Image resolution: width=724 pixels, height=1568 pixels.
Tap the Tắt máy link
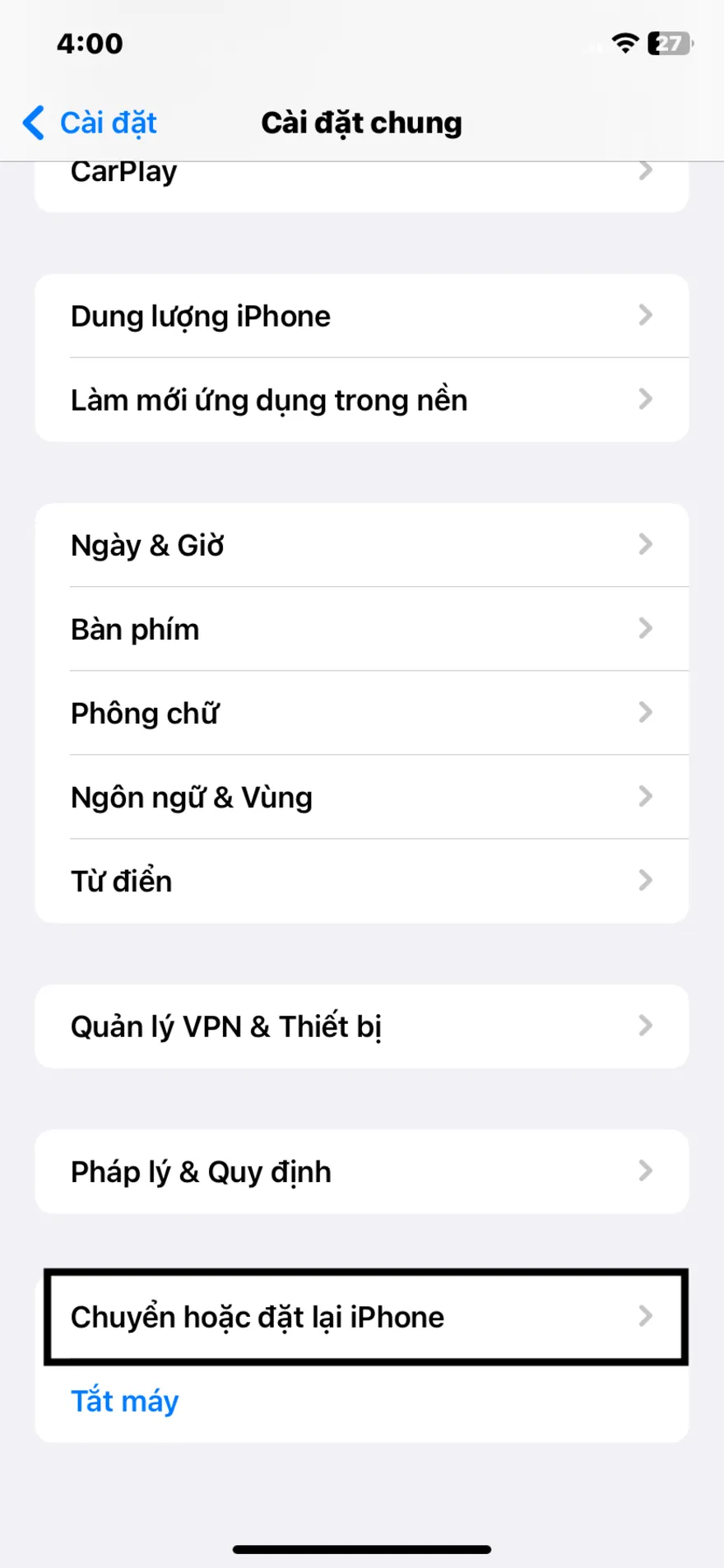pos(124,1400)
